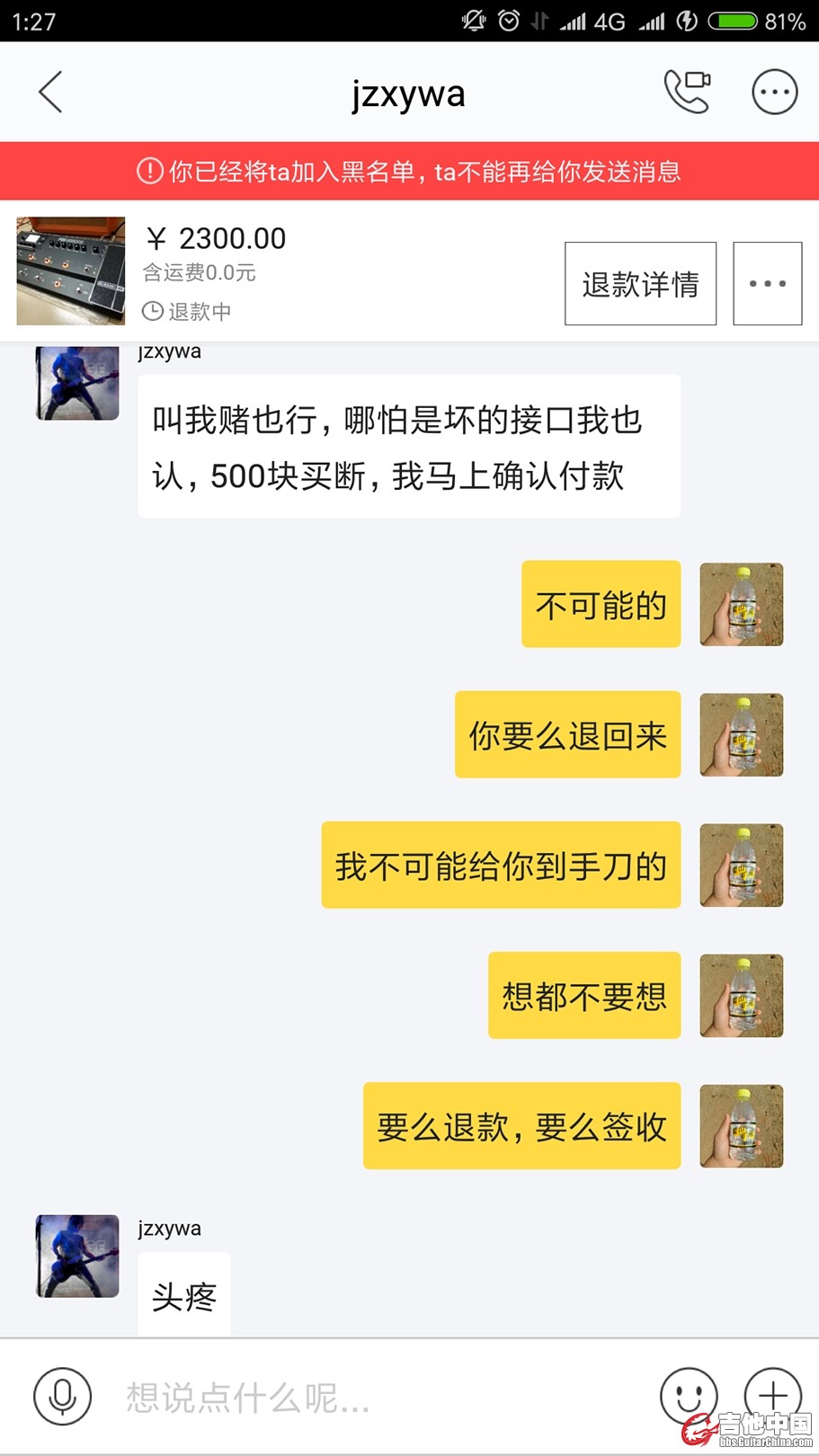Open the emoji picker

688,1396
